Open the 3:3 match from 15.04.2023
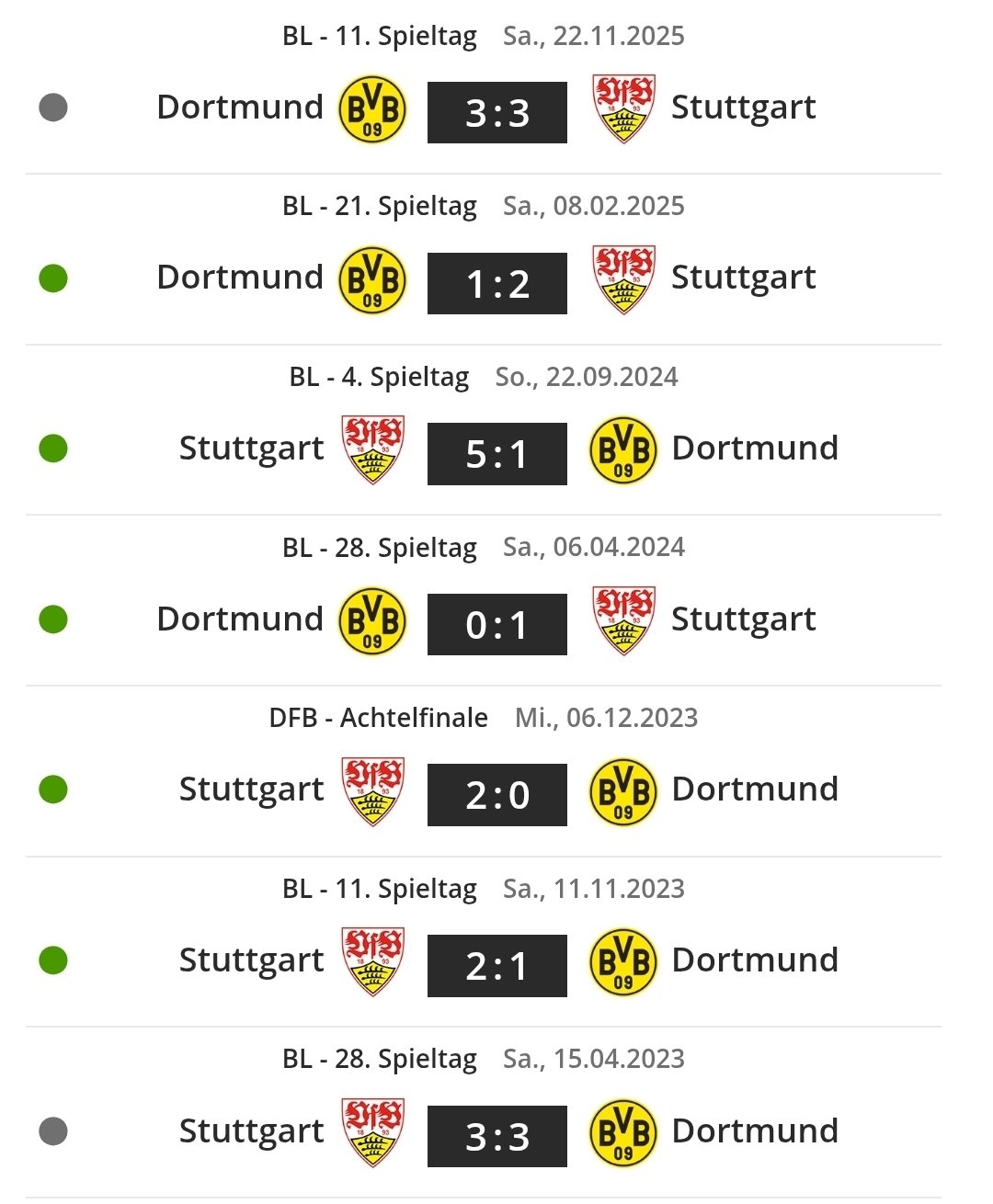Image resolution: width=993 pixels, height=1204 pixels. tap(496, 1135)
